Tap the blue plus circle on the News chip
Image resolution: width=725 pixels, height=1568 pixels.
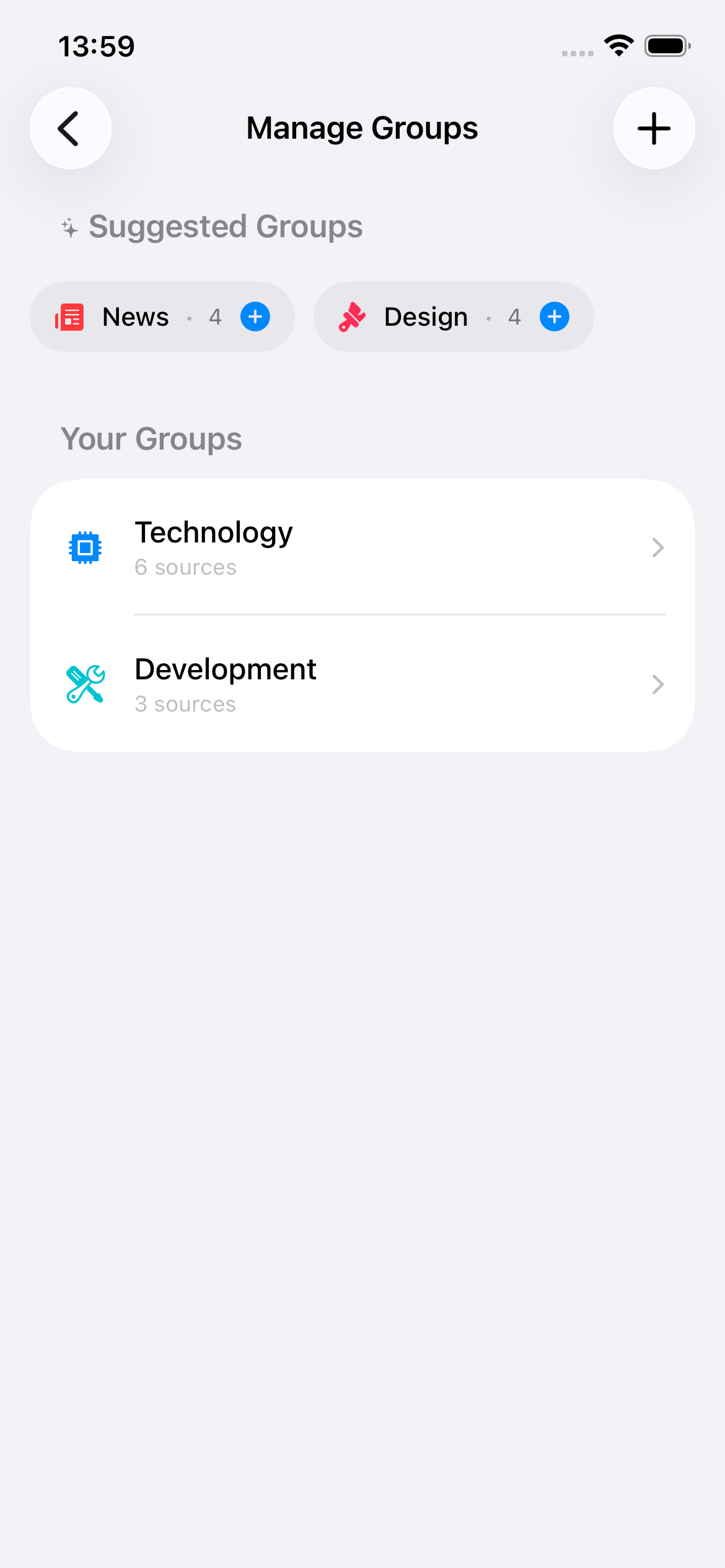point(255,316)
